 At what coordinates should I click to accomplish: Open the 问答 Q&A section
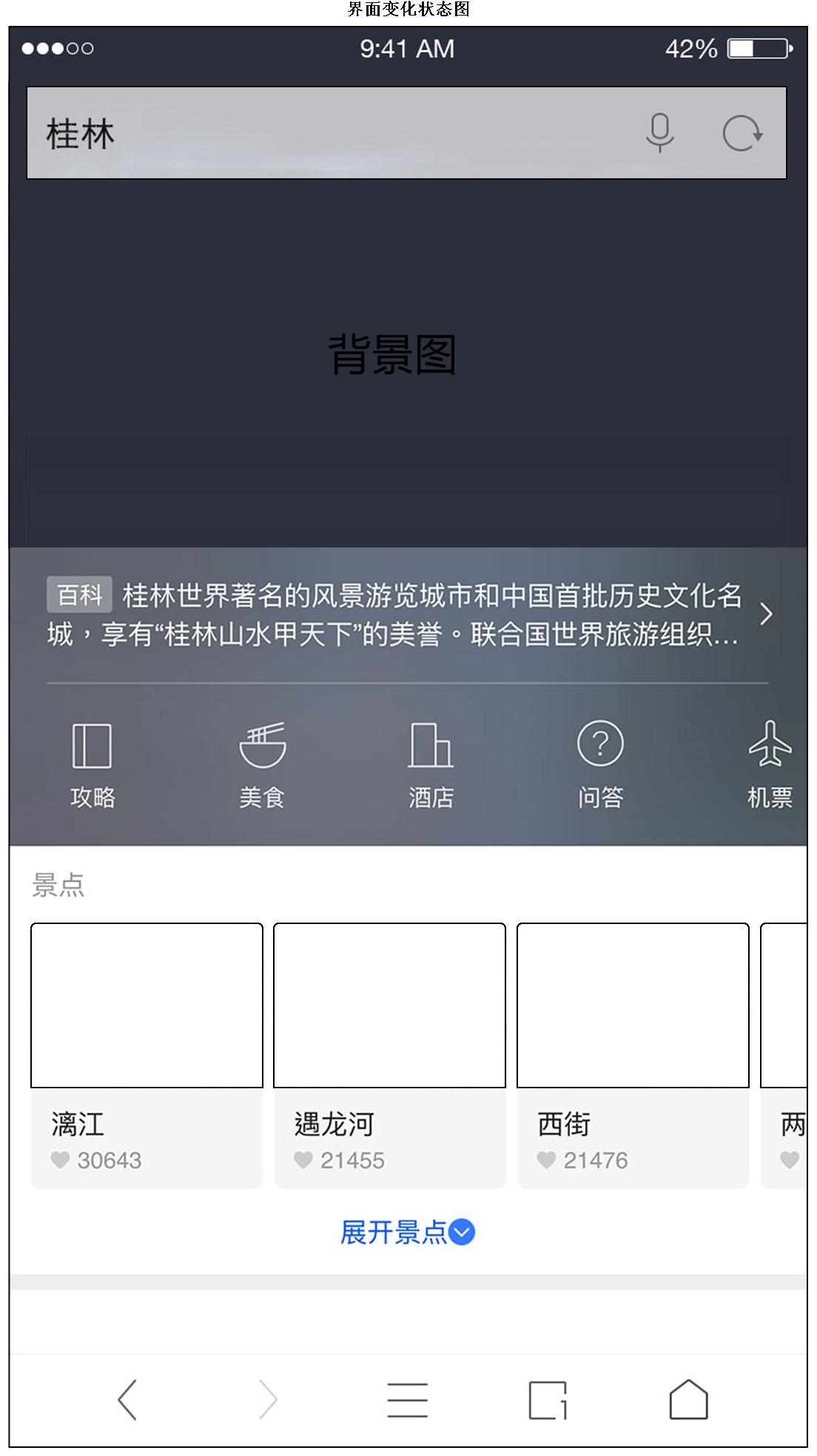point(600,764)
